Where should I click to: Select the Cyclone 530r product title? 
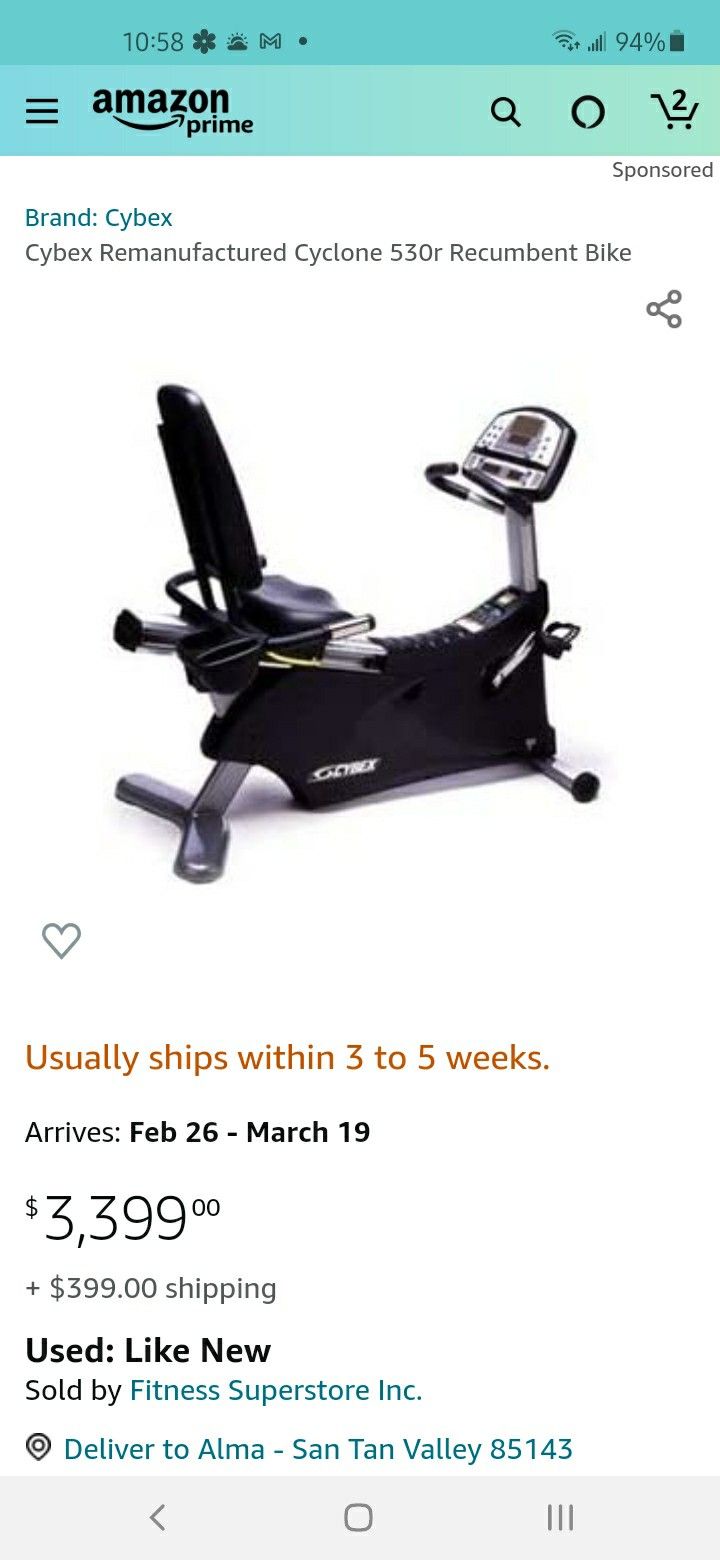pos(328,252)
